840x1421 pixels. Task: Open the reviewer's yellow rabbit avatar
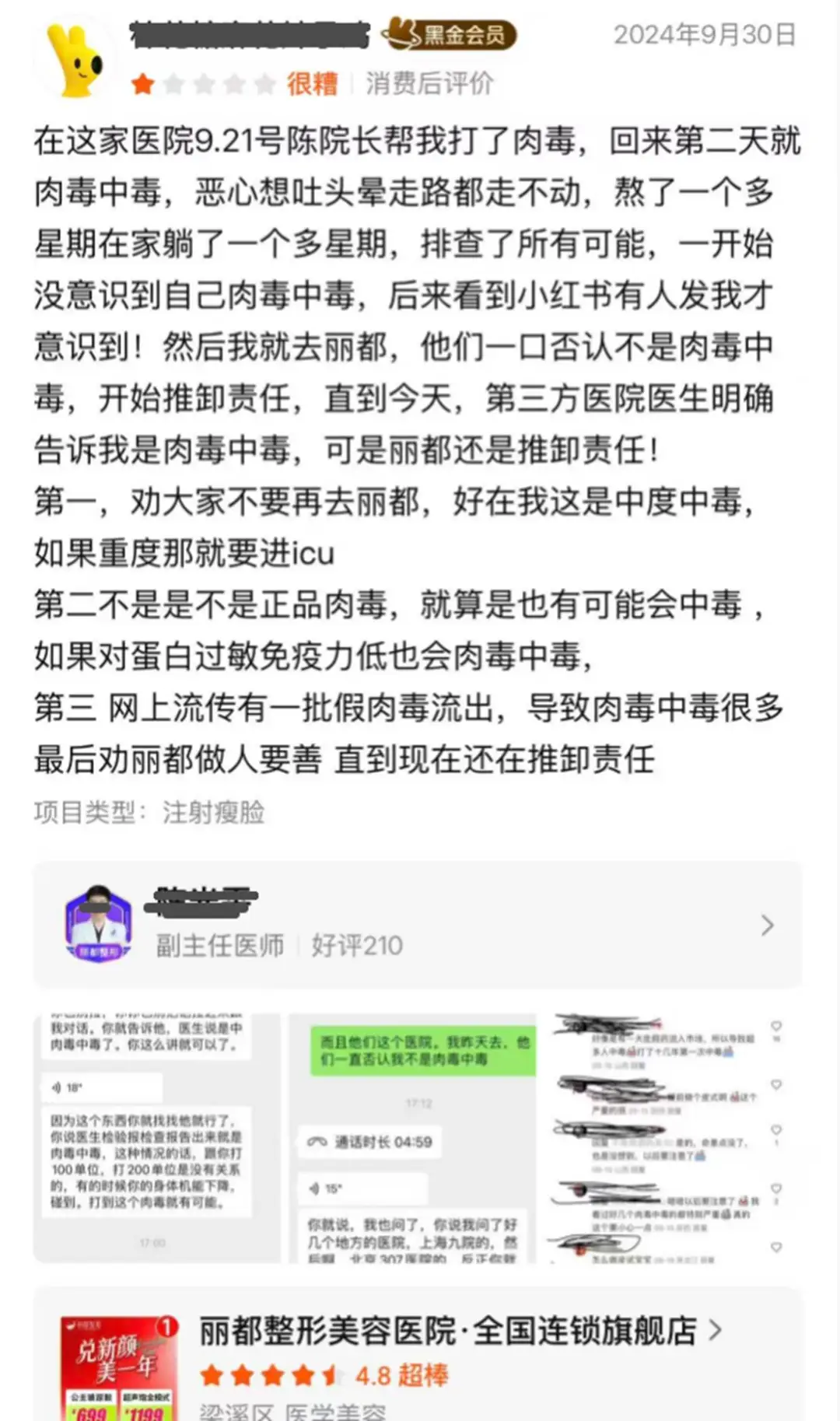tap(75, 60)
